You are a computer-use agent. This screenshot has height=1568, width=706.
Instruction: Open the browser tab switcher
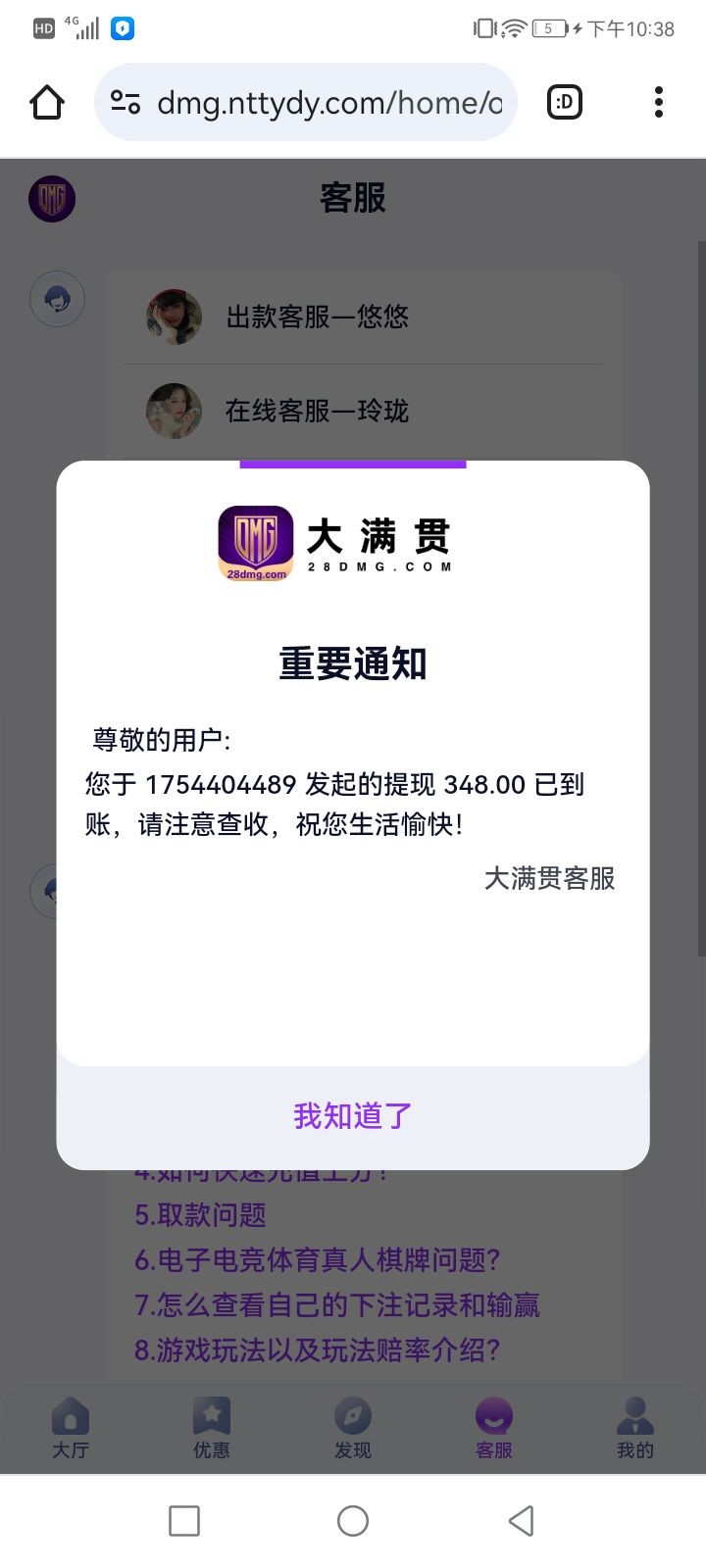tap(564, 102)
